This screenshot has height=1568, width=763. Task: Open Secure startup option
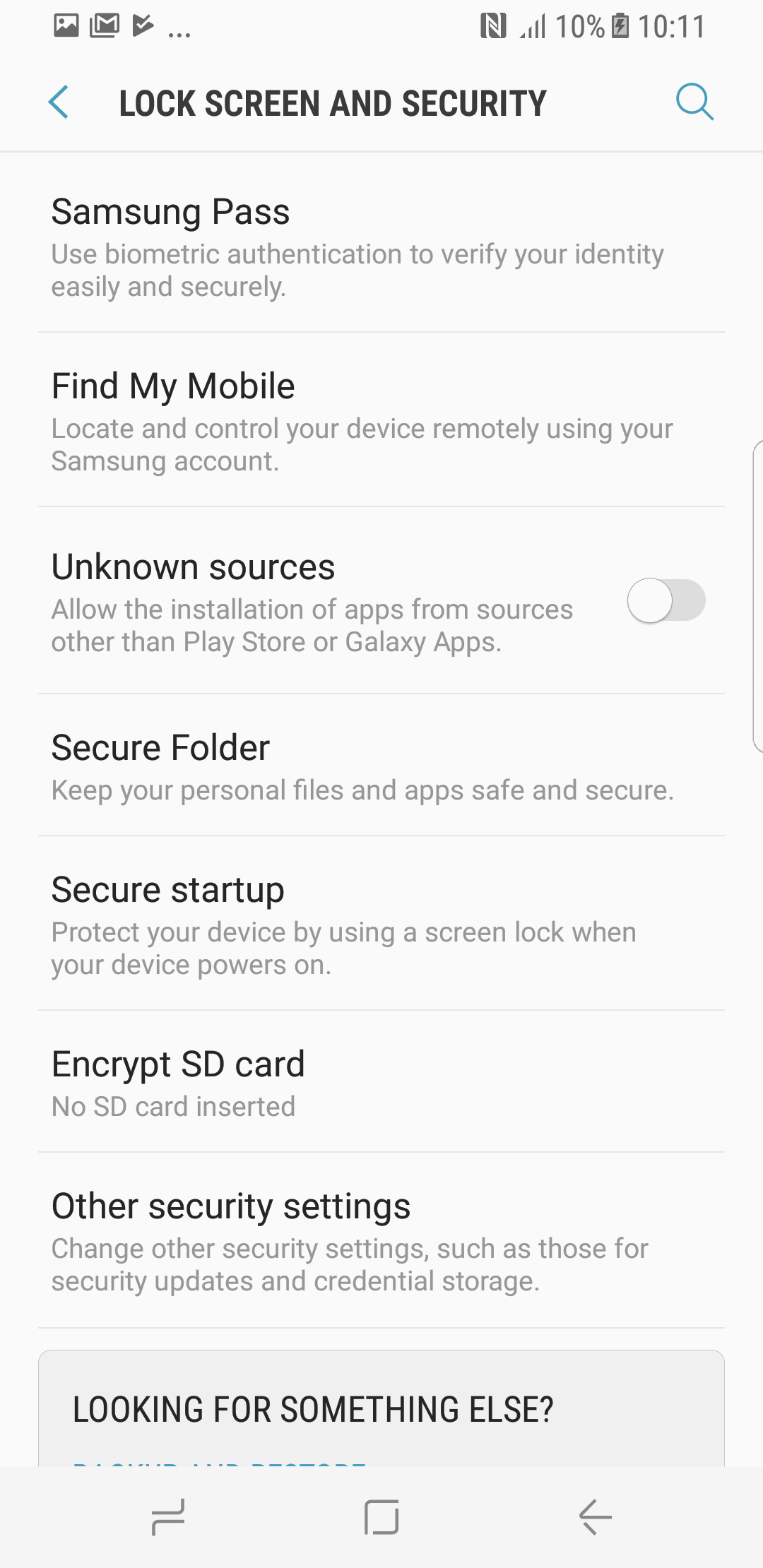coord(381,925)
